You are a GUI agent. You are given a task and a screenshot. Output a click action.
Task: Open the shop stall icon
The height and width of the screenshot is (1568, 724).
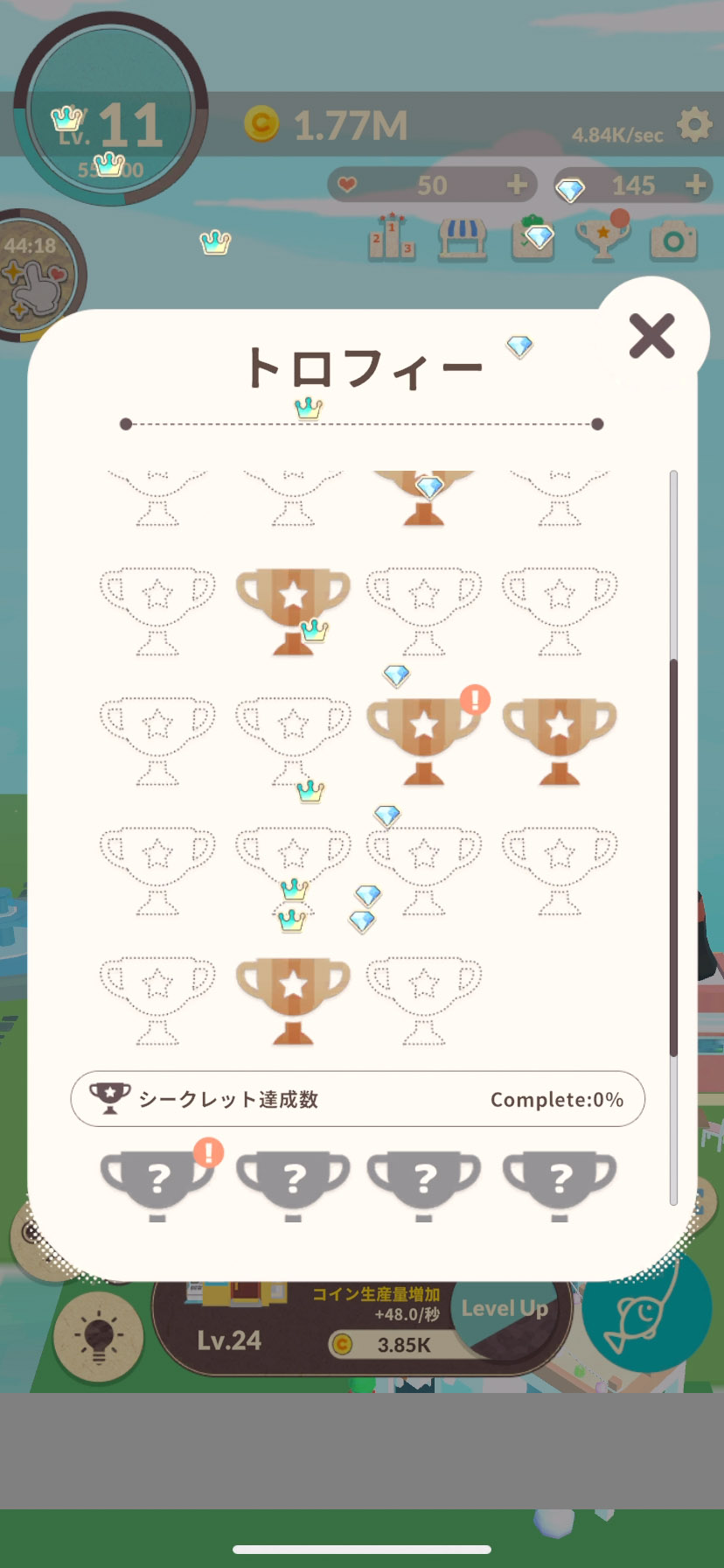click(x=462, y=239)
